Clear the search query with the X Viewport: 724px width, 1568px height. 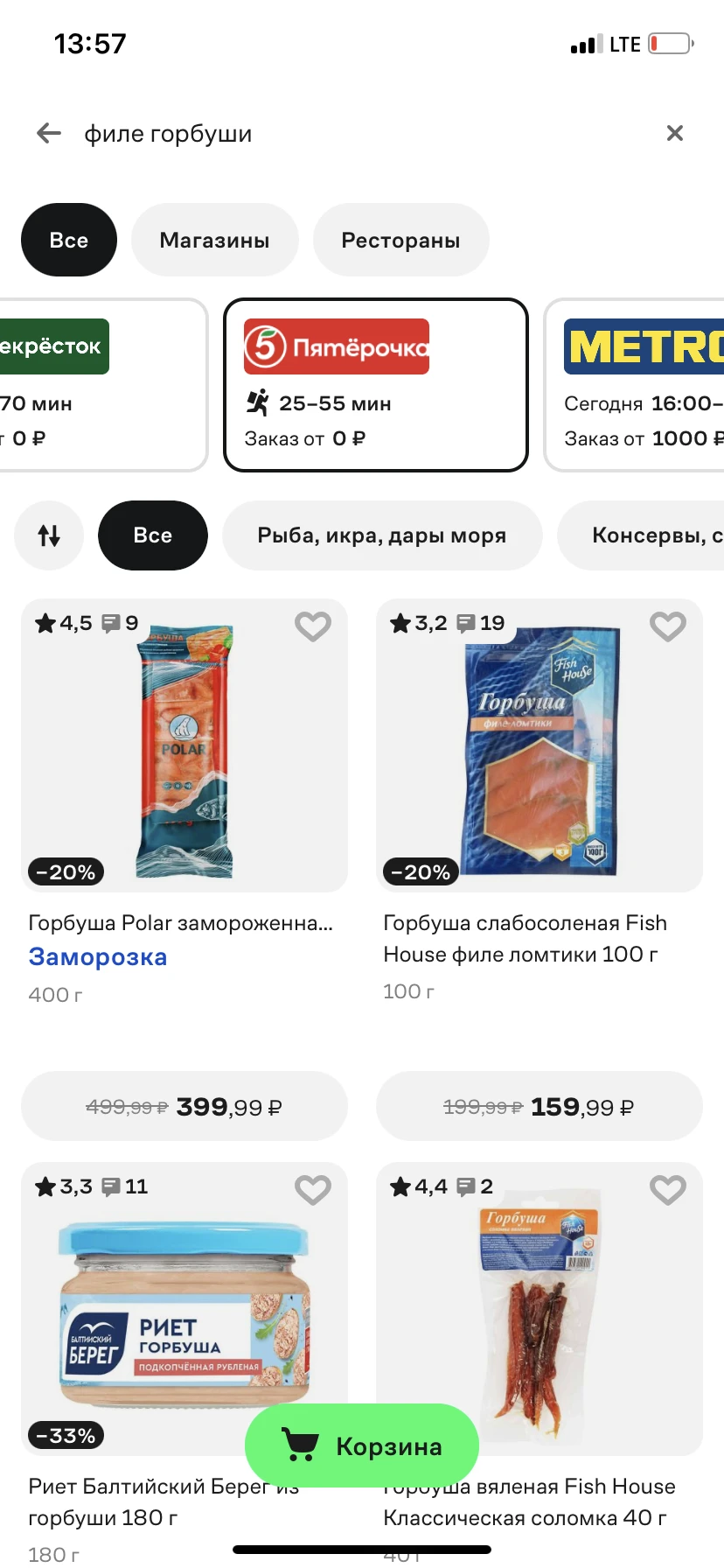(x=674, y=133)
